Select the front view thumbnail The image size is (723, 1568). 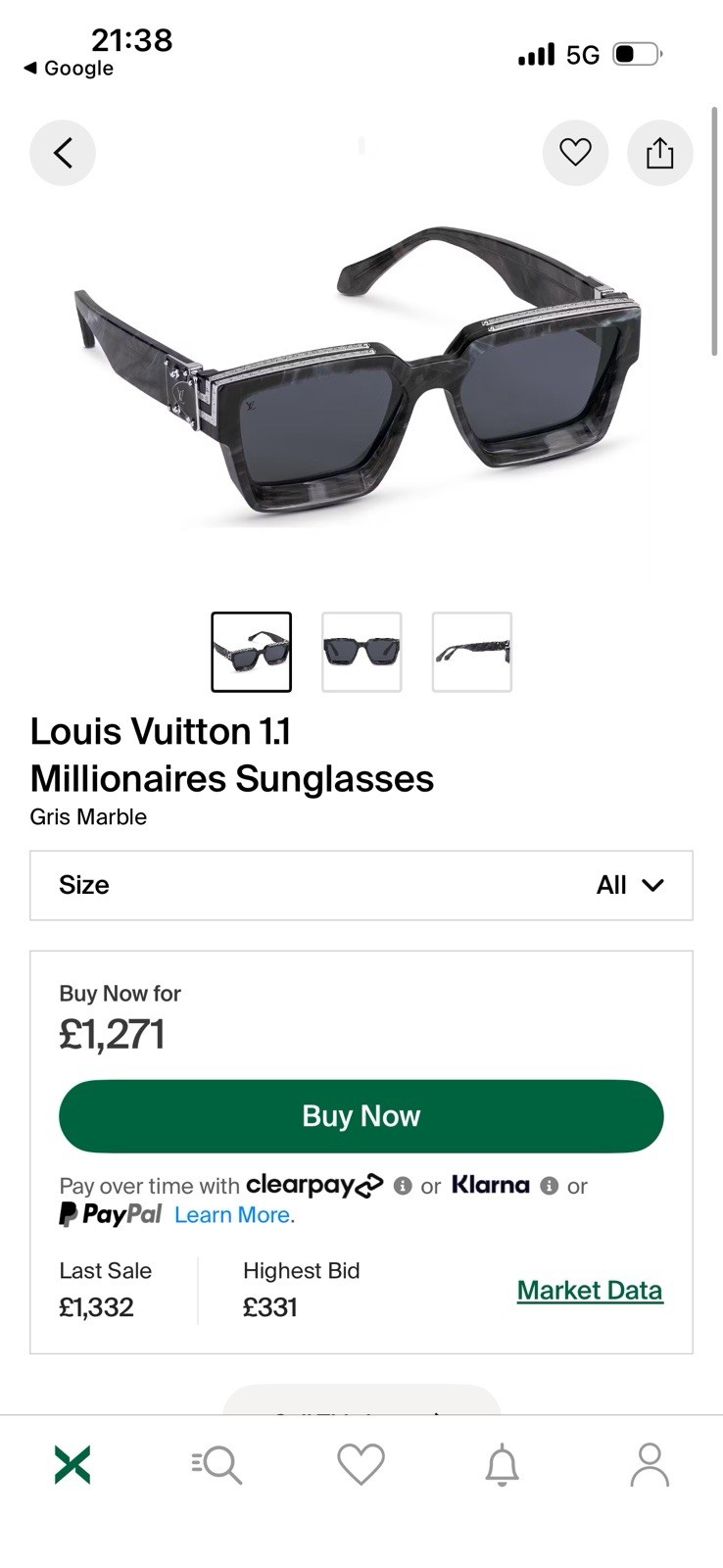[x=361, y=652]
